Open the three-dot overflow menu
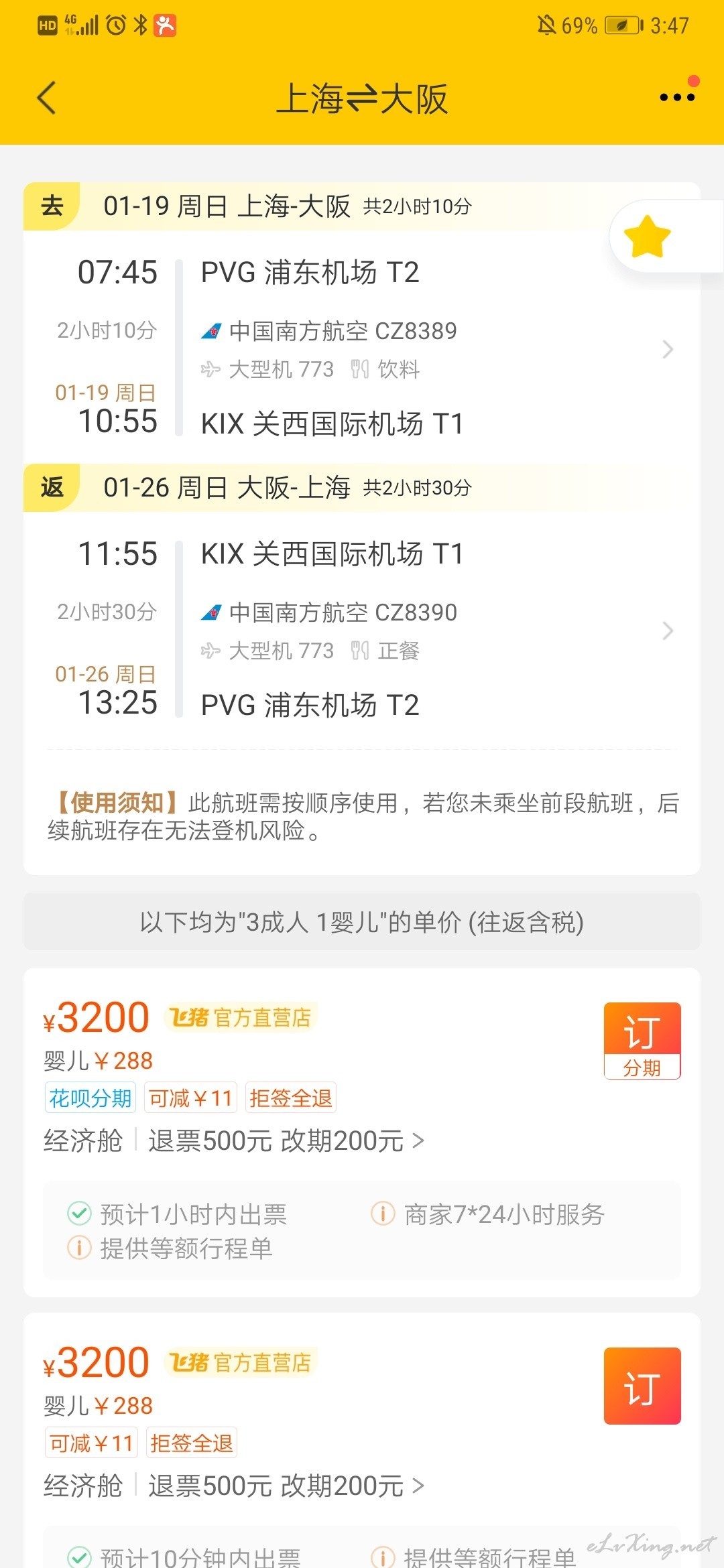 677,98
